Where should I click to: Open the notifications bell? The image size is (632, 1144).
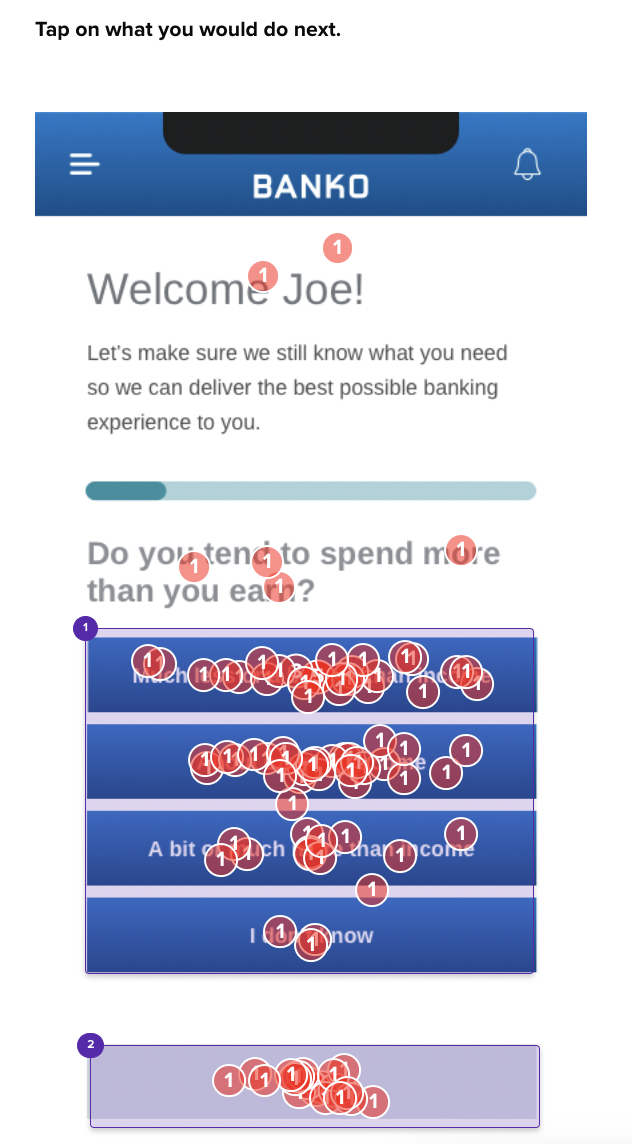[527, 164]
